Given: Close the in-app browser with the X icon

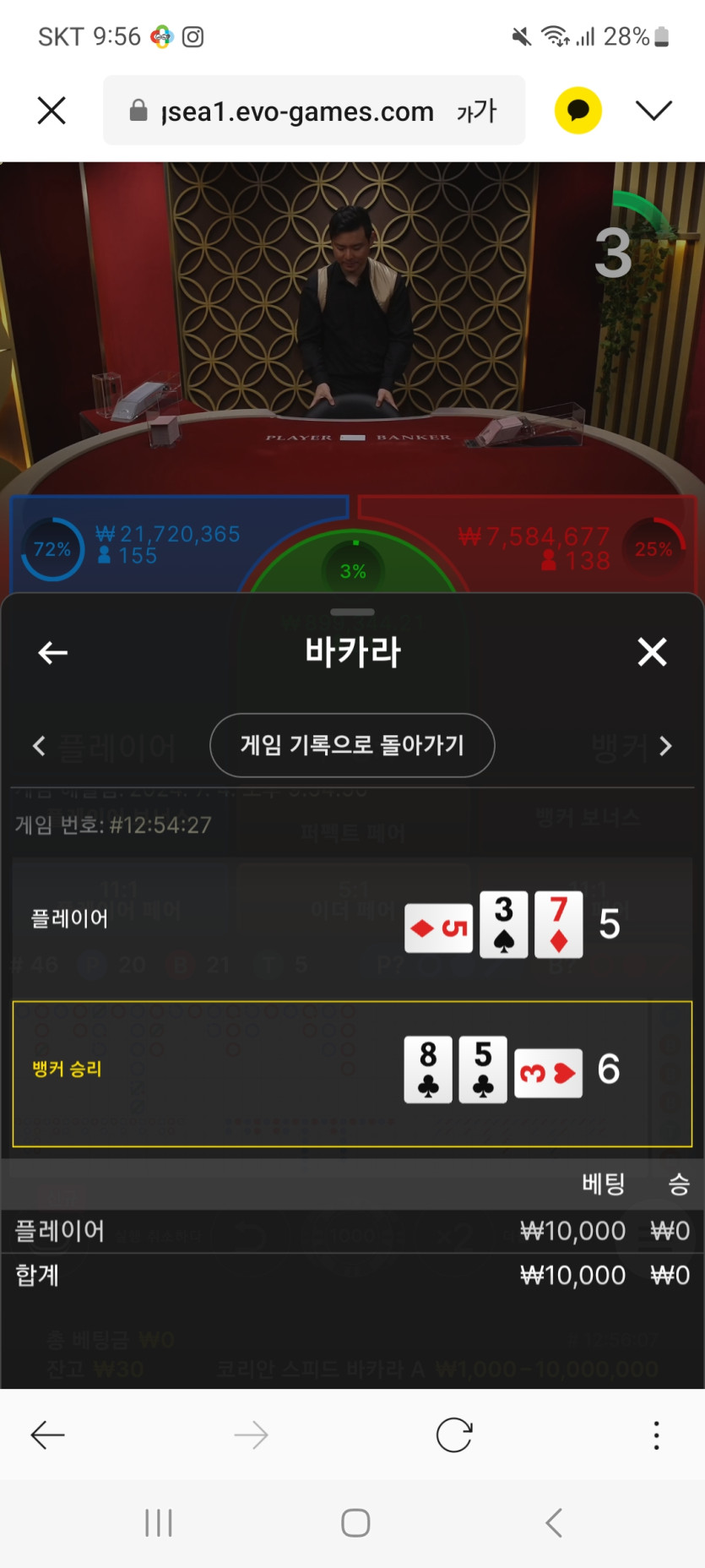Looking at the screenshot, I should point(52,110).
